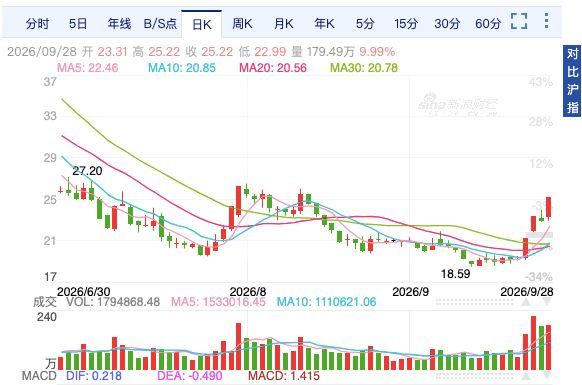Image resolution: width=582 pixels, height=385 pixels.
Task: Switch to the 60分 interval
Action: coord(488,24)
